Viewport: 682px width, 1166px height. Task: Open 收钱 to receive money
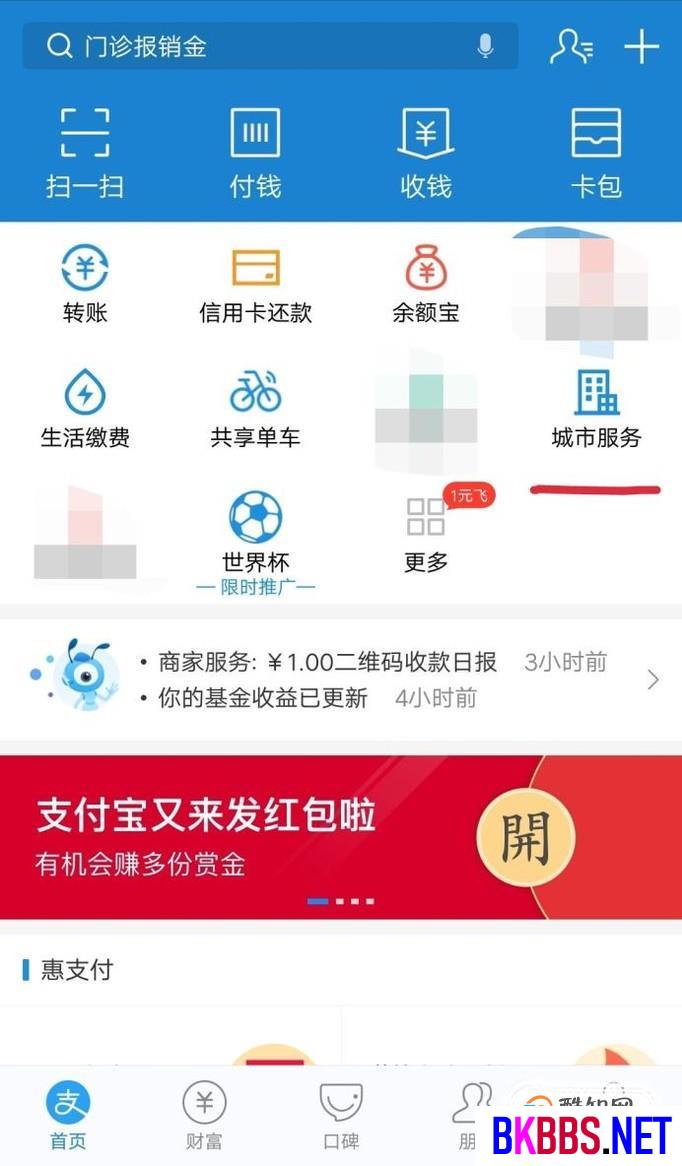425,154
